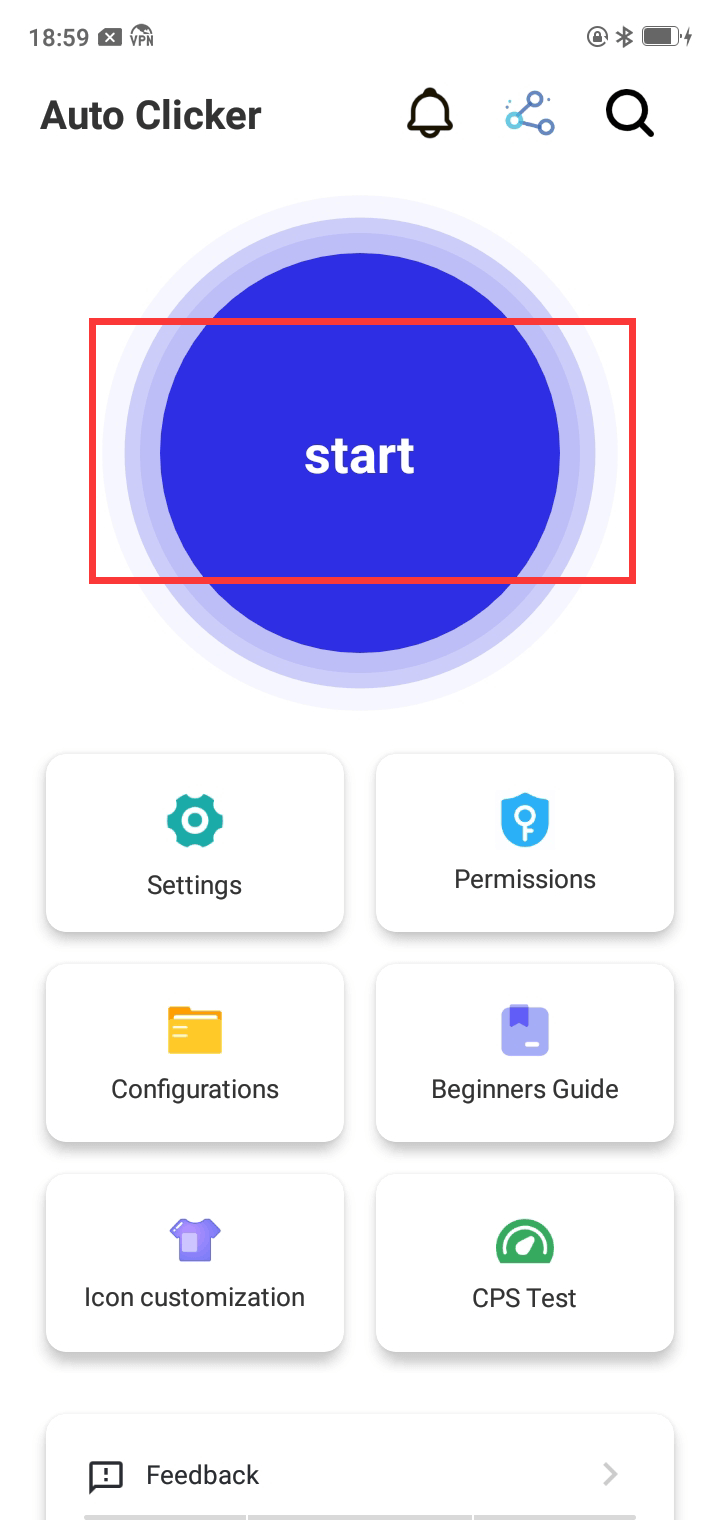Image resolution: width=720 pixels, height=1520 pixels.
Task: Tap the Settings gear icon
Action: coord(194,820)
